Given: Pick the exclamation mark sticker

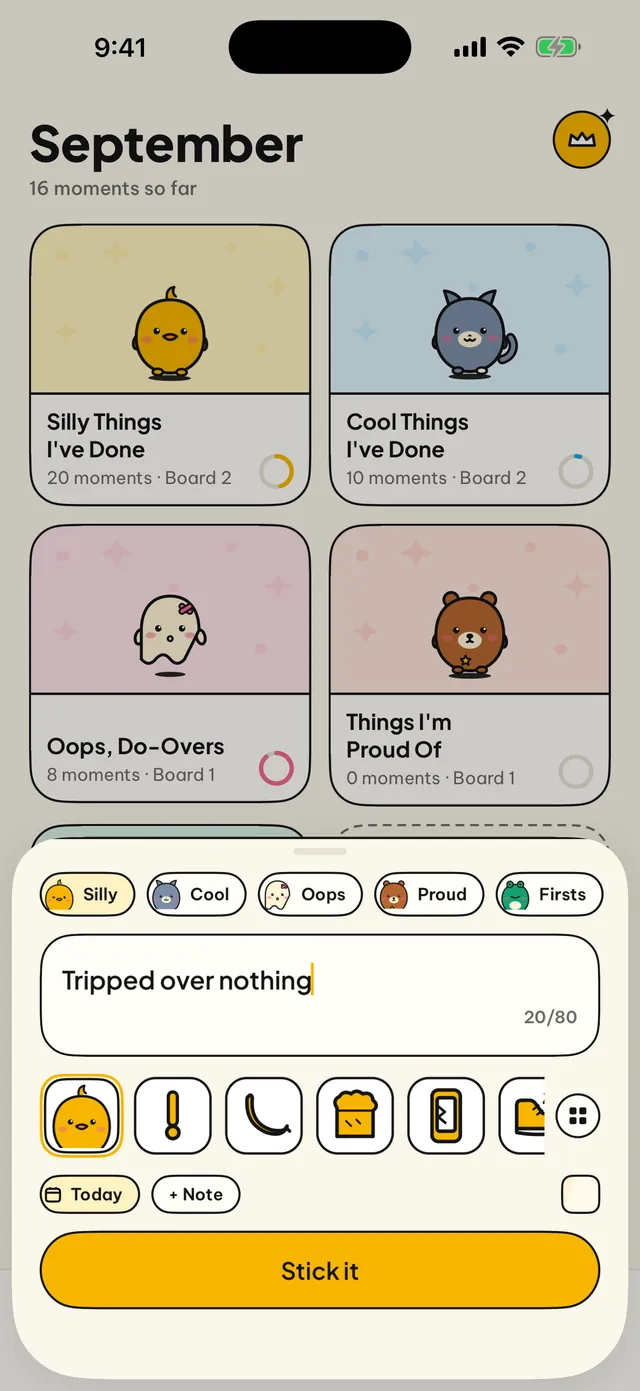Looking at the screenshot, I should coord(173,1116).
